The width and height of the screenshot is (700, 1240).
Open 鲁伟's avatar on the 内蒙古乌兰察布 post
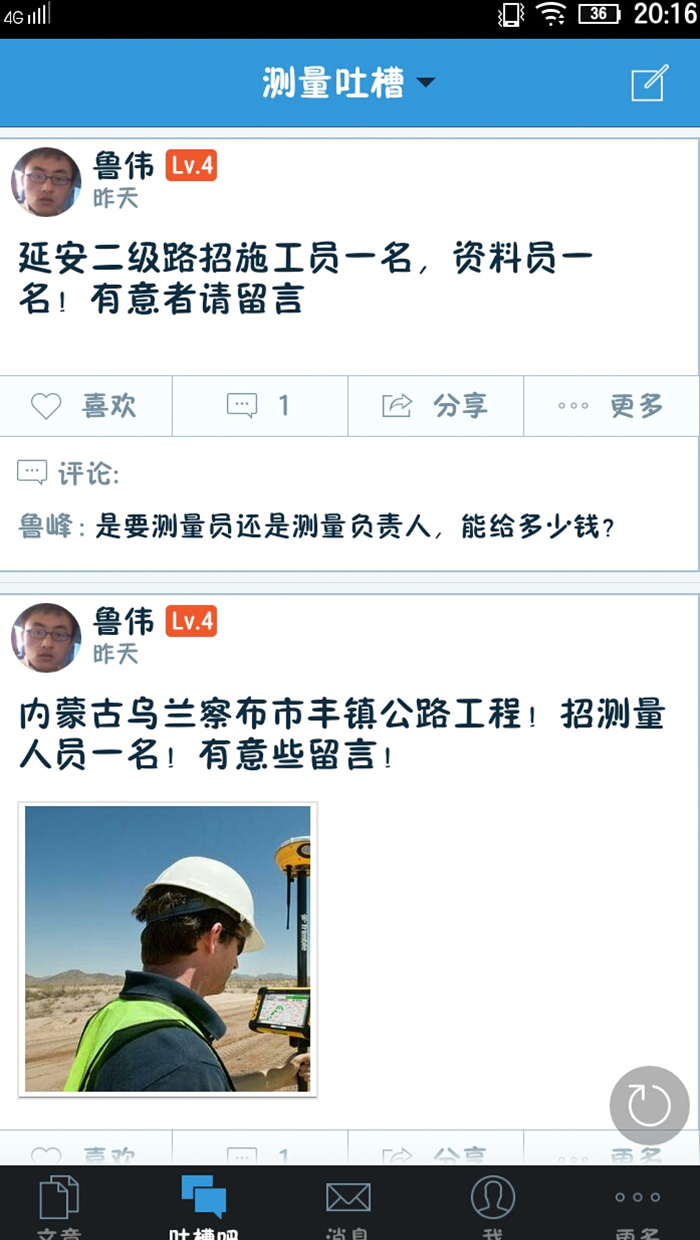click(46, 638)
